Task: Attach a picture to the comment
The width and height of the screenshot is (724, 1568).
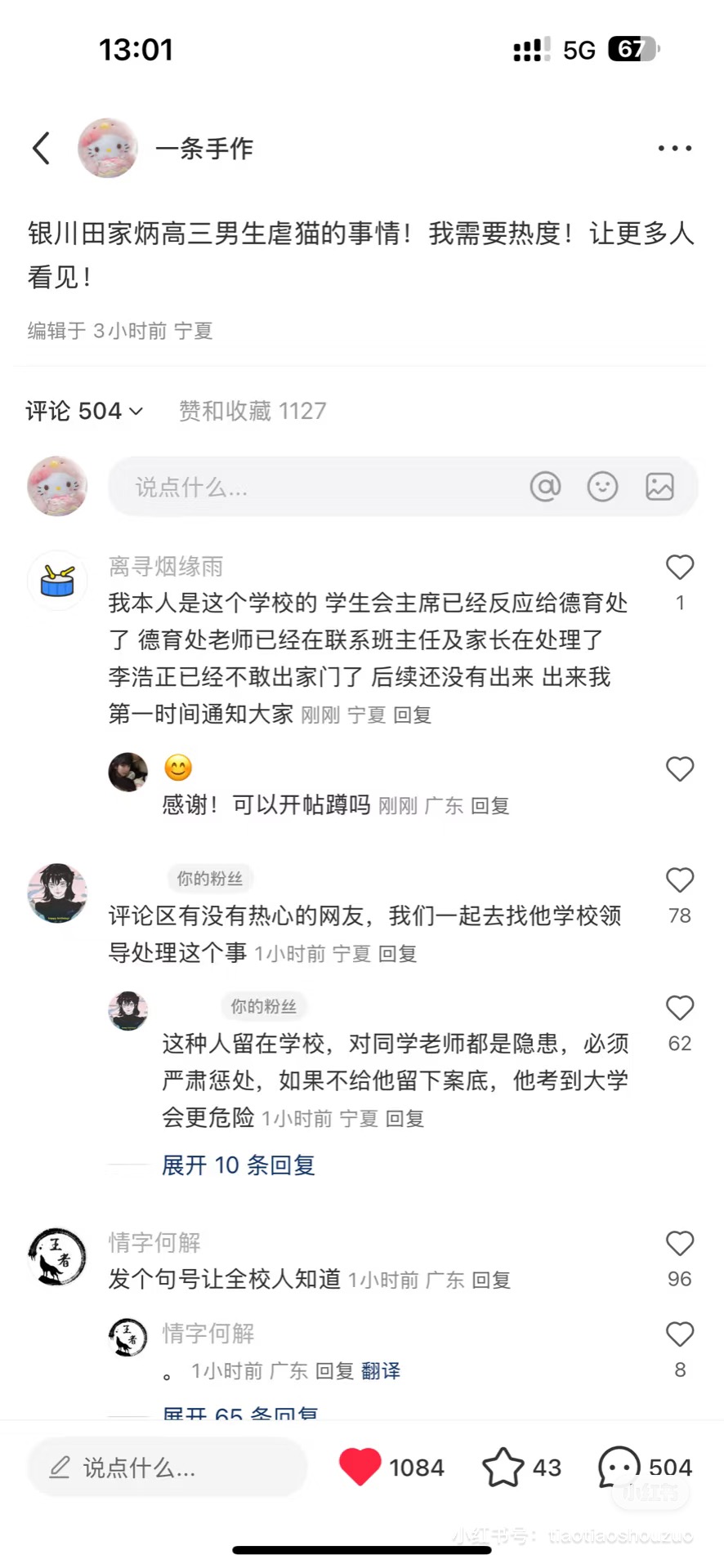Action: coord(659,487)
